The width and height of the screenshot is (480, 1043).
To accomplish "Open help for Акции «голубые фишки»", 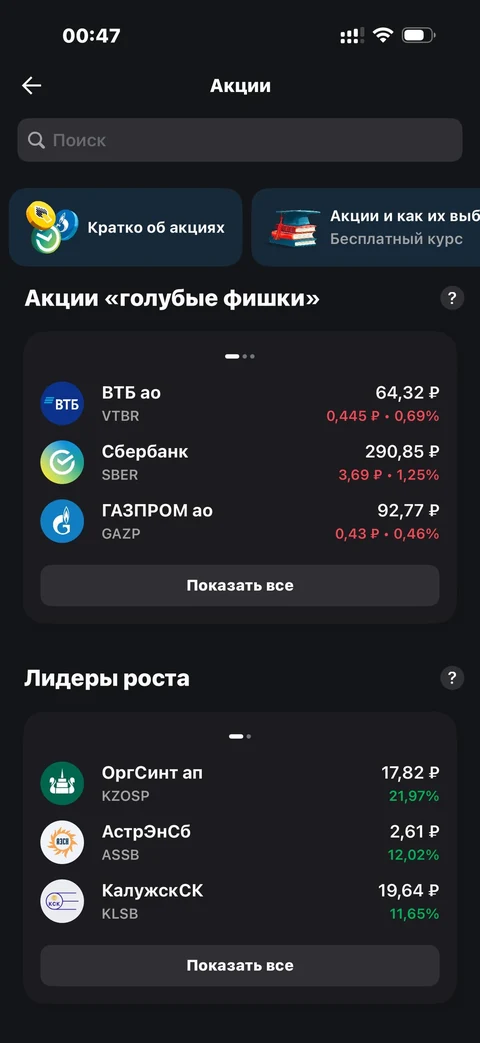I will coord(452,297).
